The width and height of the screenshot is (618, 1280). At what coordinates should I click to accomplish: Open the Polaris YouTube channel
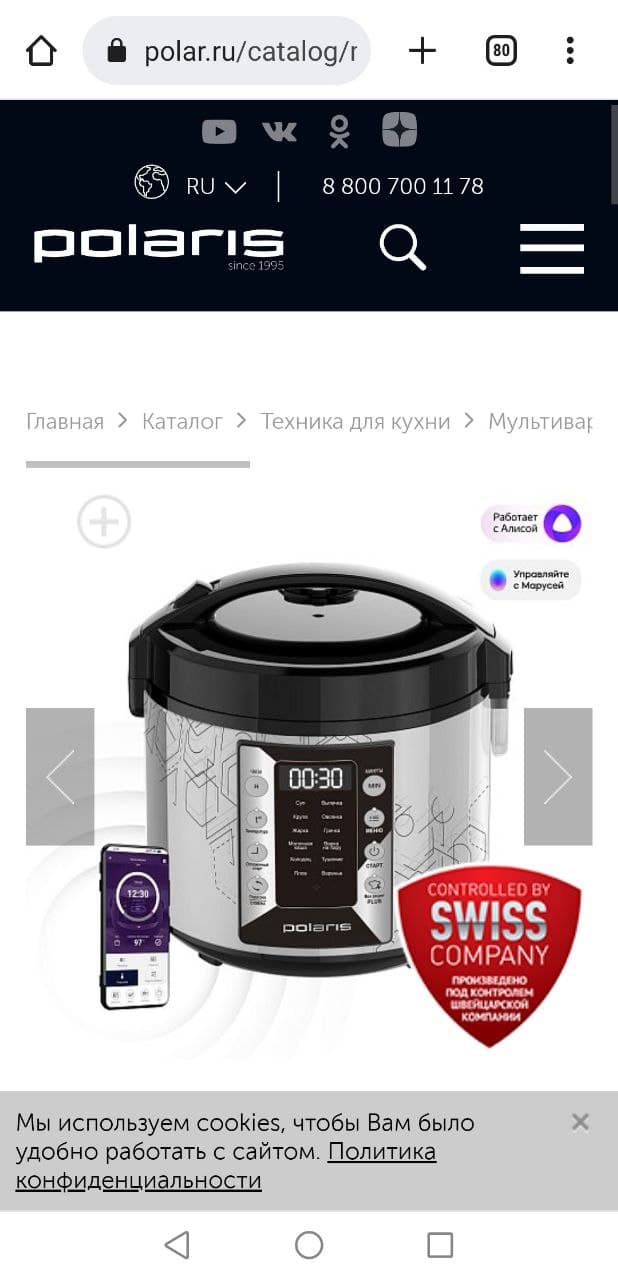[x=219, y=131]
